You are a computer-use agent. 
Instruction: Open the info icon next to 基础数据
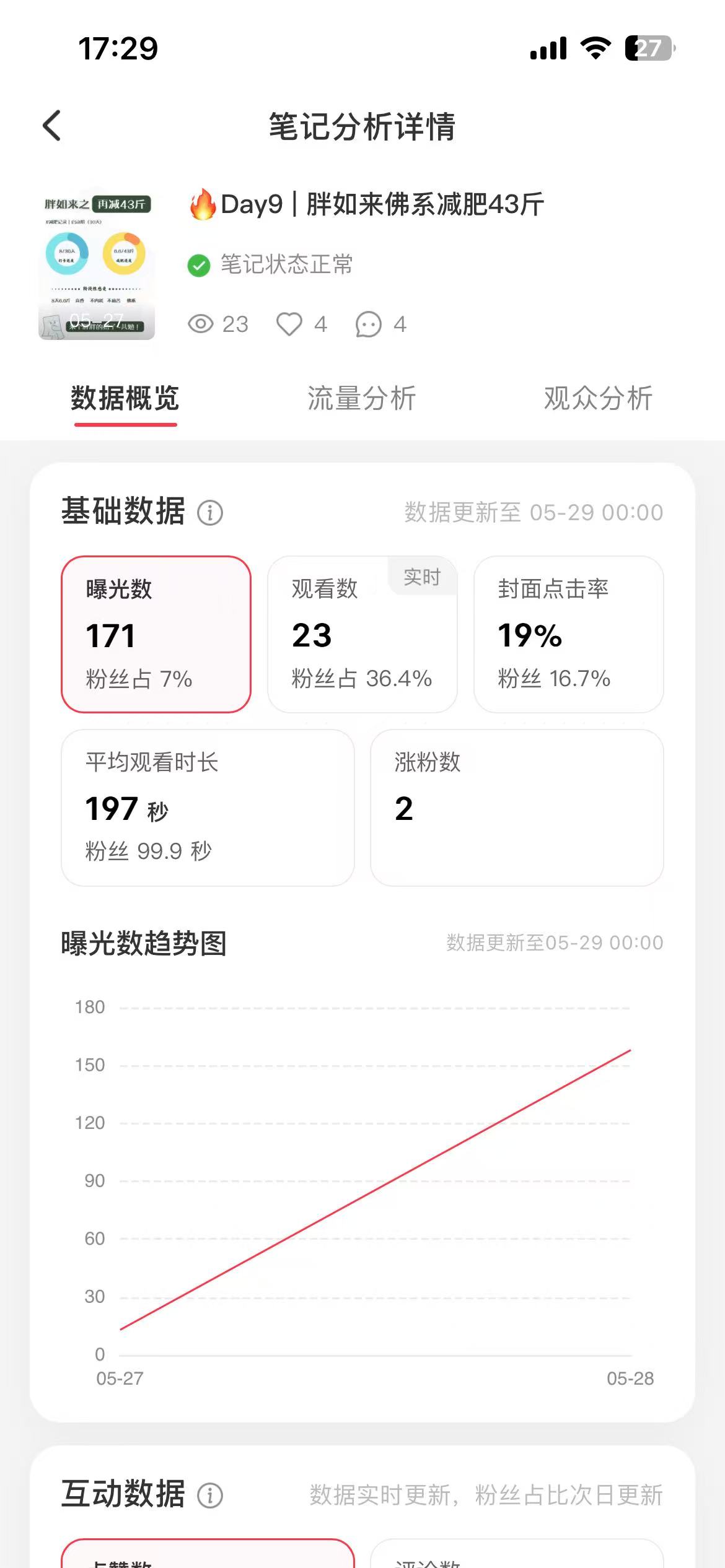(x=210, y=513)
